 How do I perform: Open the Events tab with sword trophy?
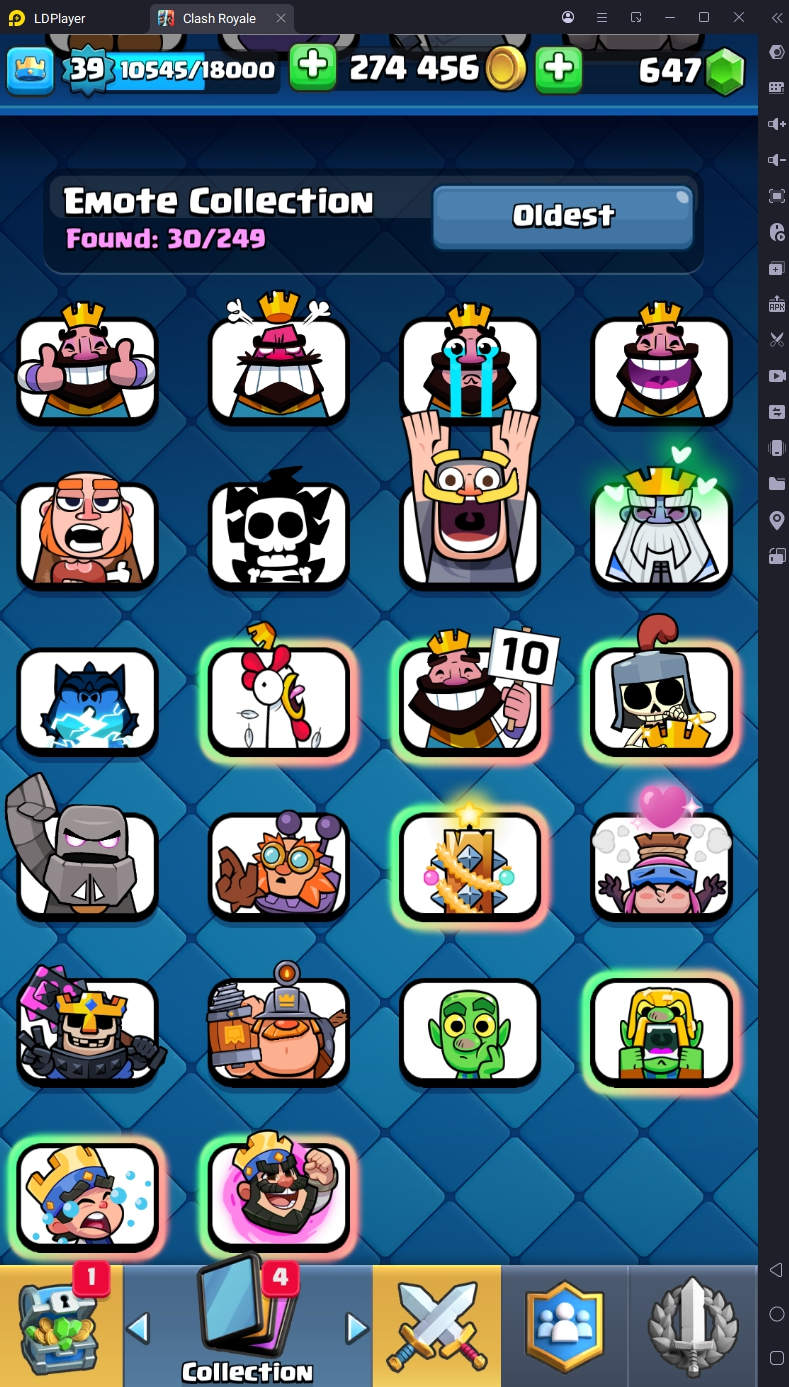pos(693,1325)
